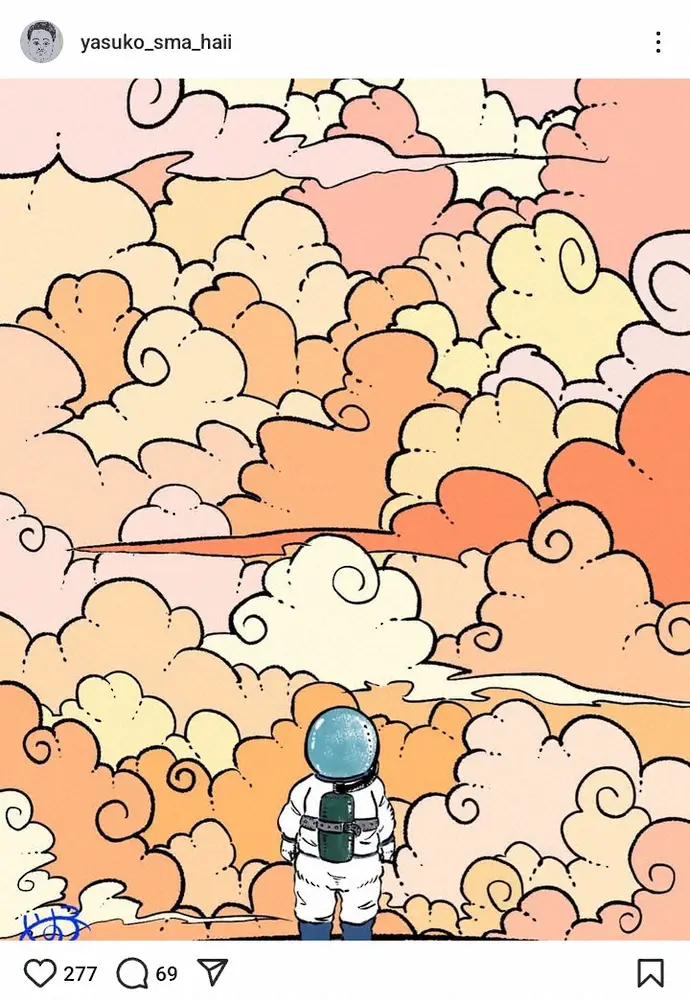This screenshot has height=1000, width=690.
Task: Open the comments on this post
Action: tap(132, 972)
